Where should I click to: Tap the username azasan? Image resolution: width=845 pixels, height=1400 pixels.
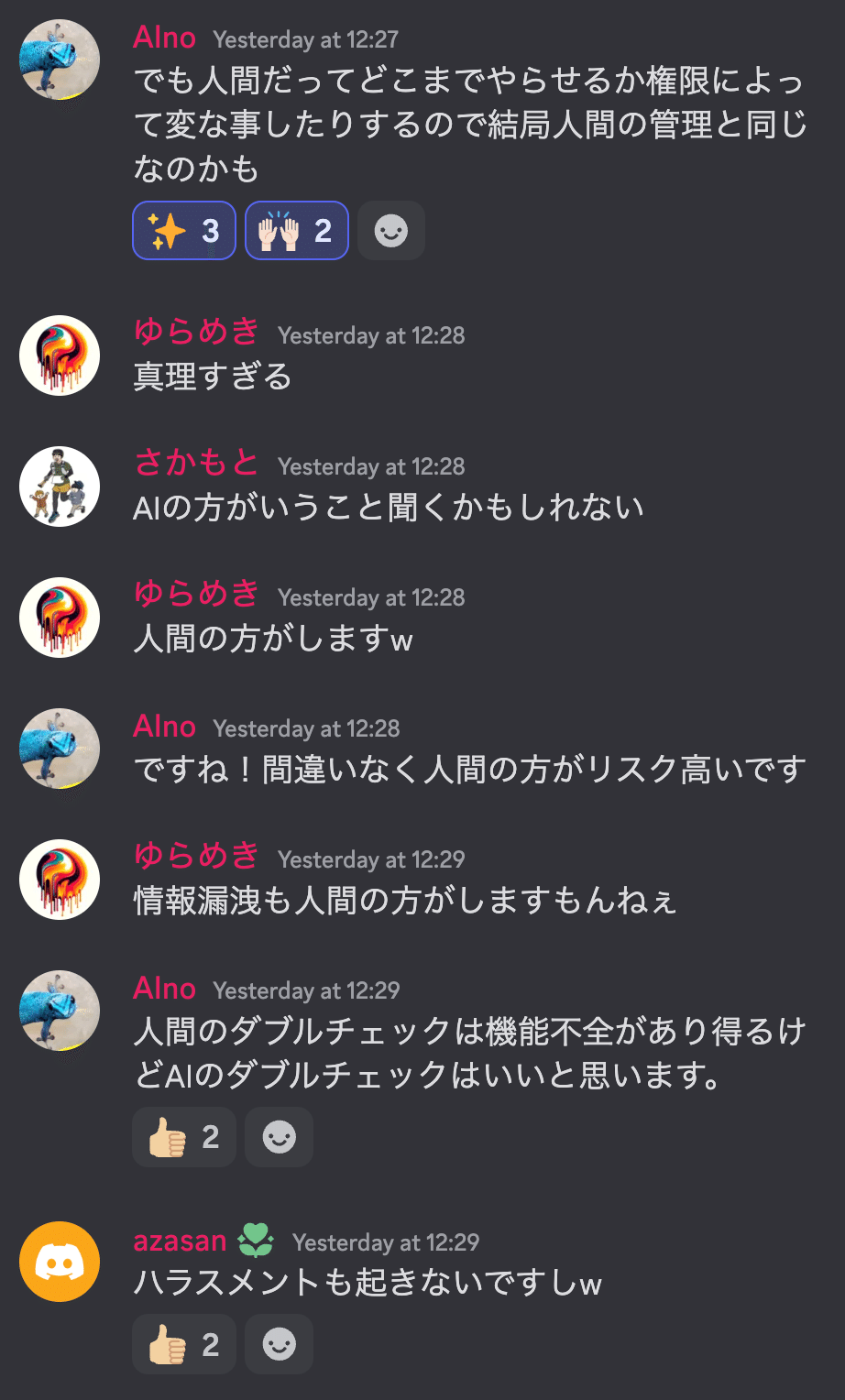(180, 1241)
